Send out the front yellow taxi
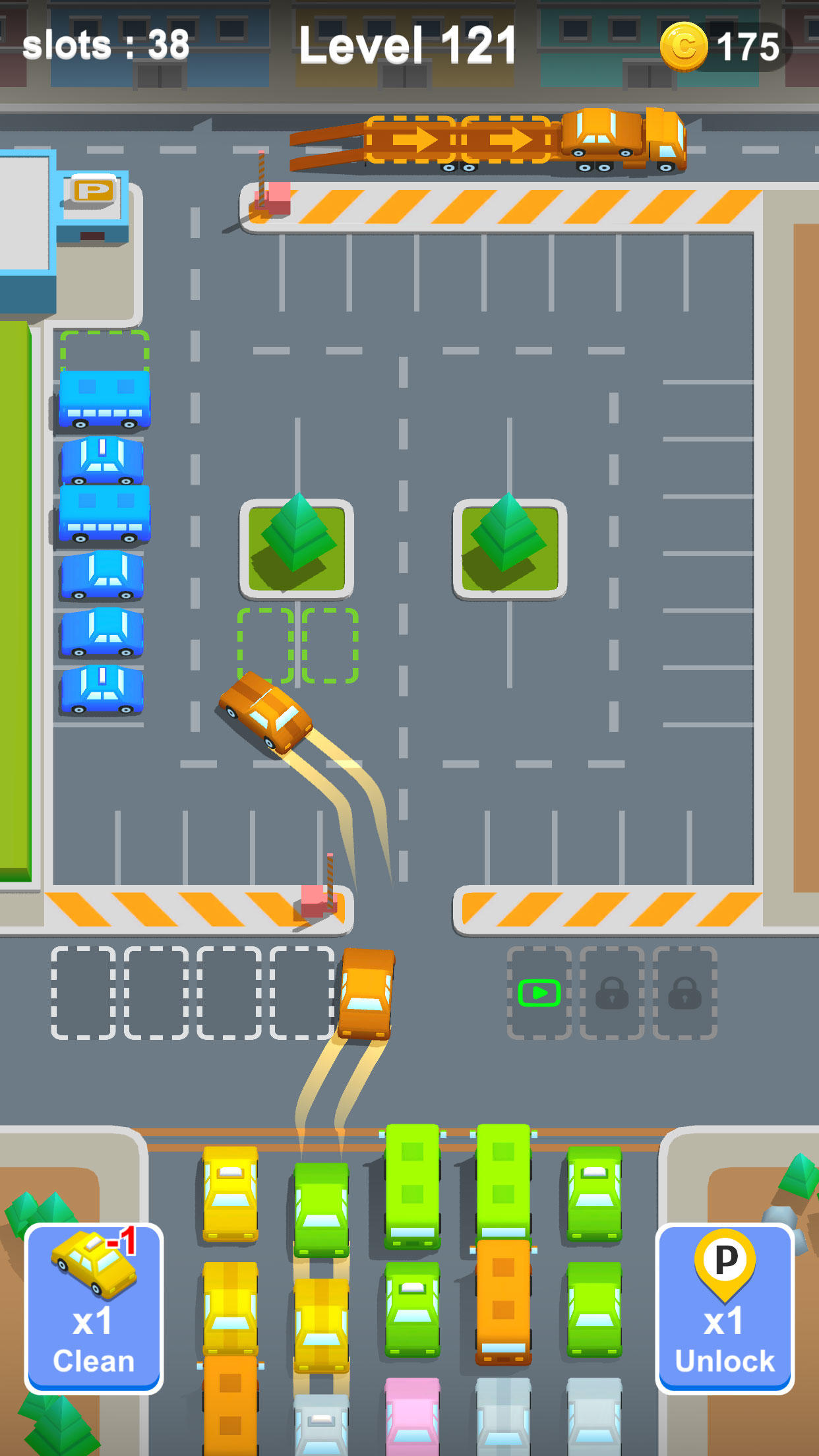819x1456 pixels. [230, 1194]
